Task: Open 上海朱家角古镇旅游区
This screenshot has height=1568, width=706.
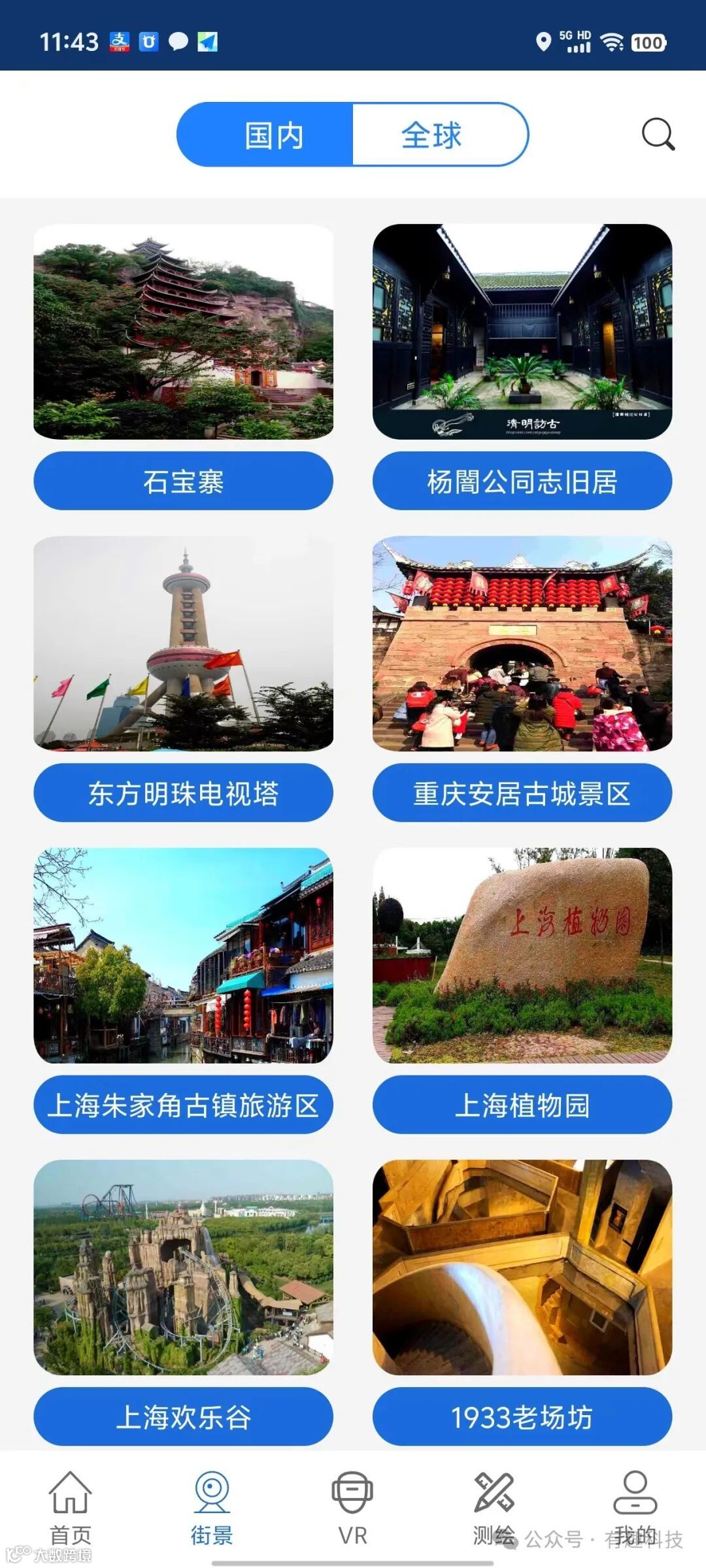Action: 183,1105
